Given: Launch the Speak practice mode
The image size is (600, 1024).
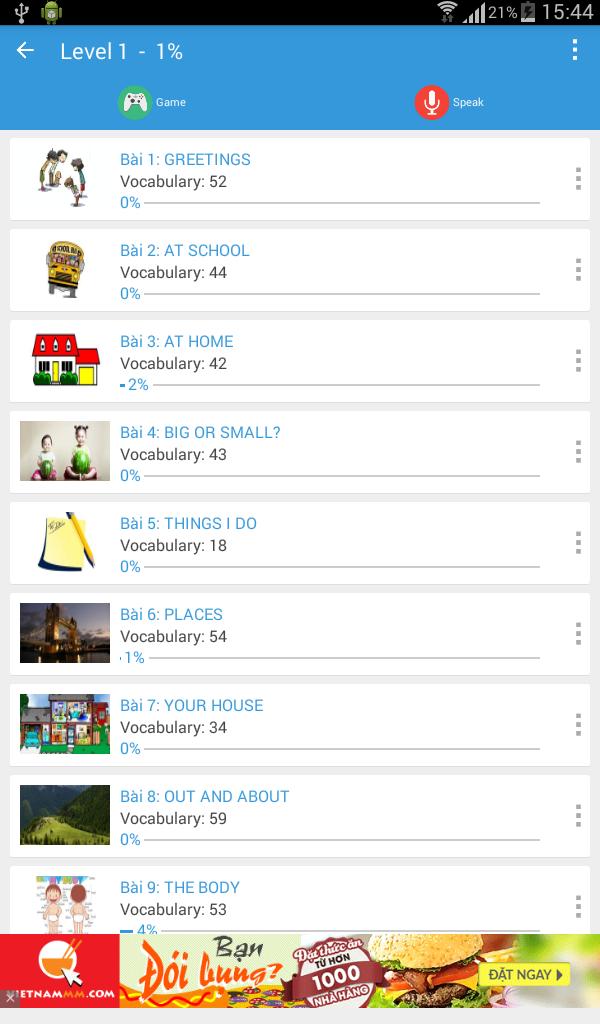Looking at the screenshot, I should [x=449, y=103].
